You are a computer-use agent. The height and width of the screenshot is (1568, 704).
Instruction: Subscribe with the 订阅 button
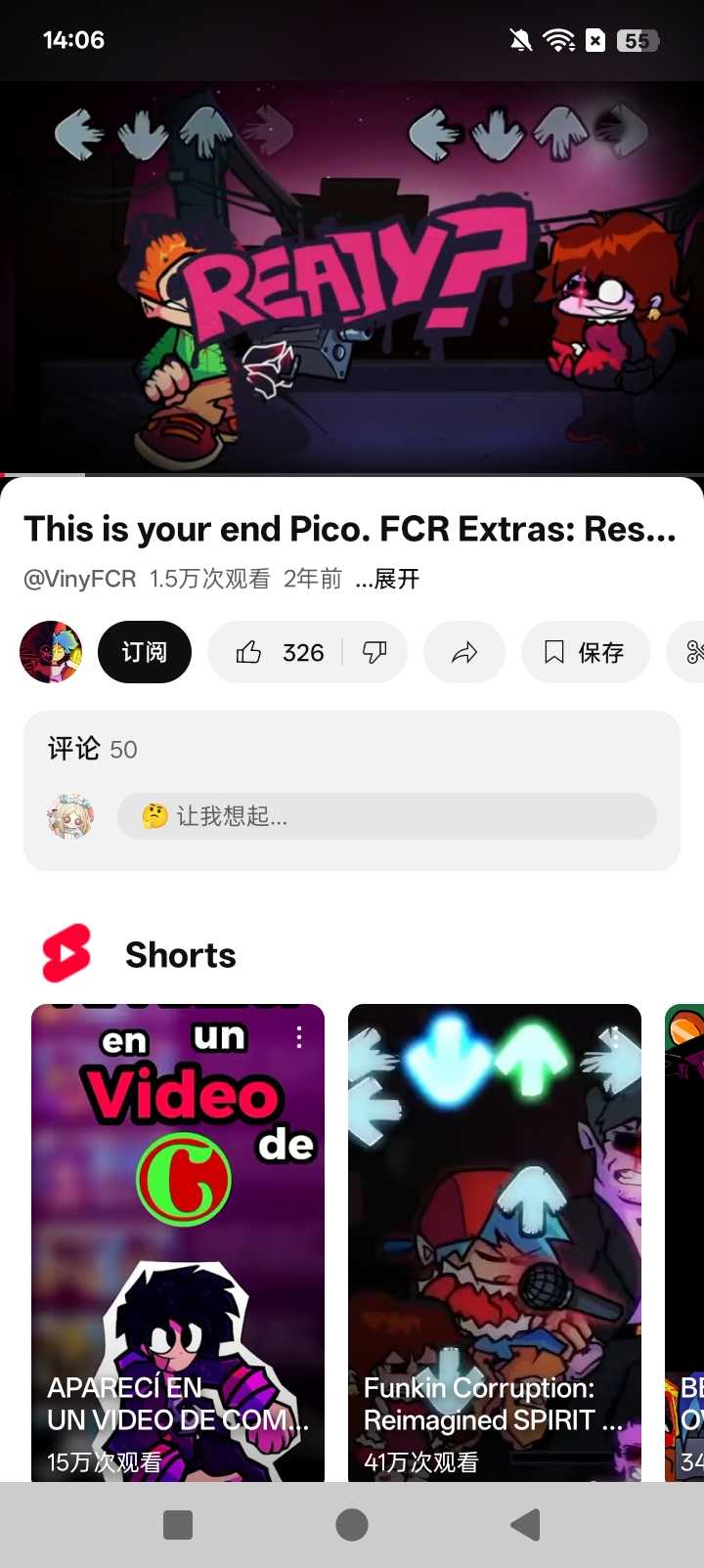[x=145, y=652]
